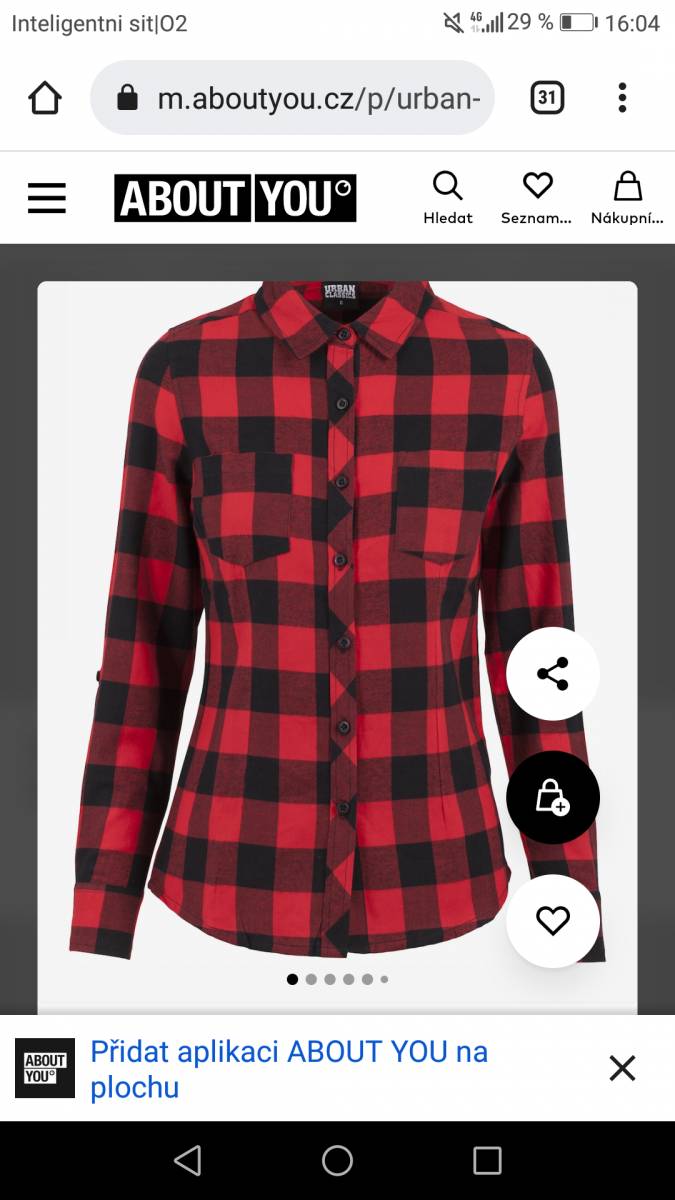
Task: Open the browser overflow menu
Action: click(622, 97)
